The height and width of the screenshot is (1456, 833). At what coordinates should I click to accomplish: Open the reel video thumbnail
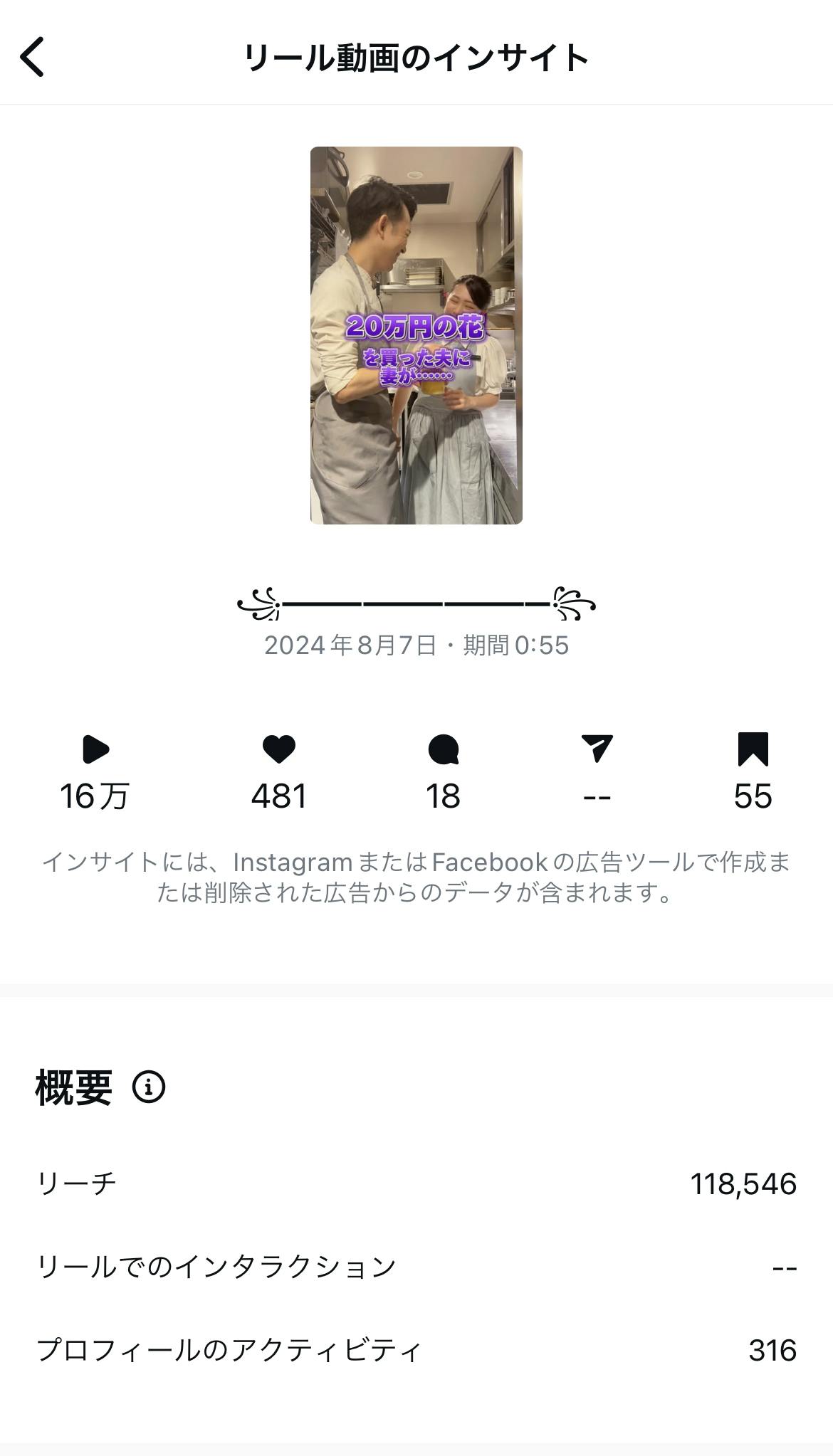(416, 335)
